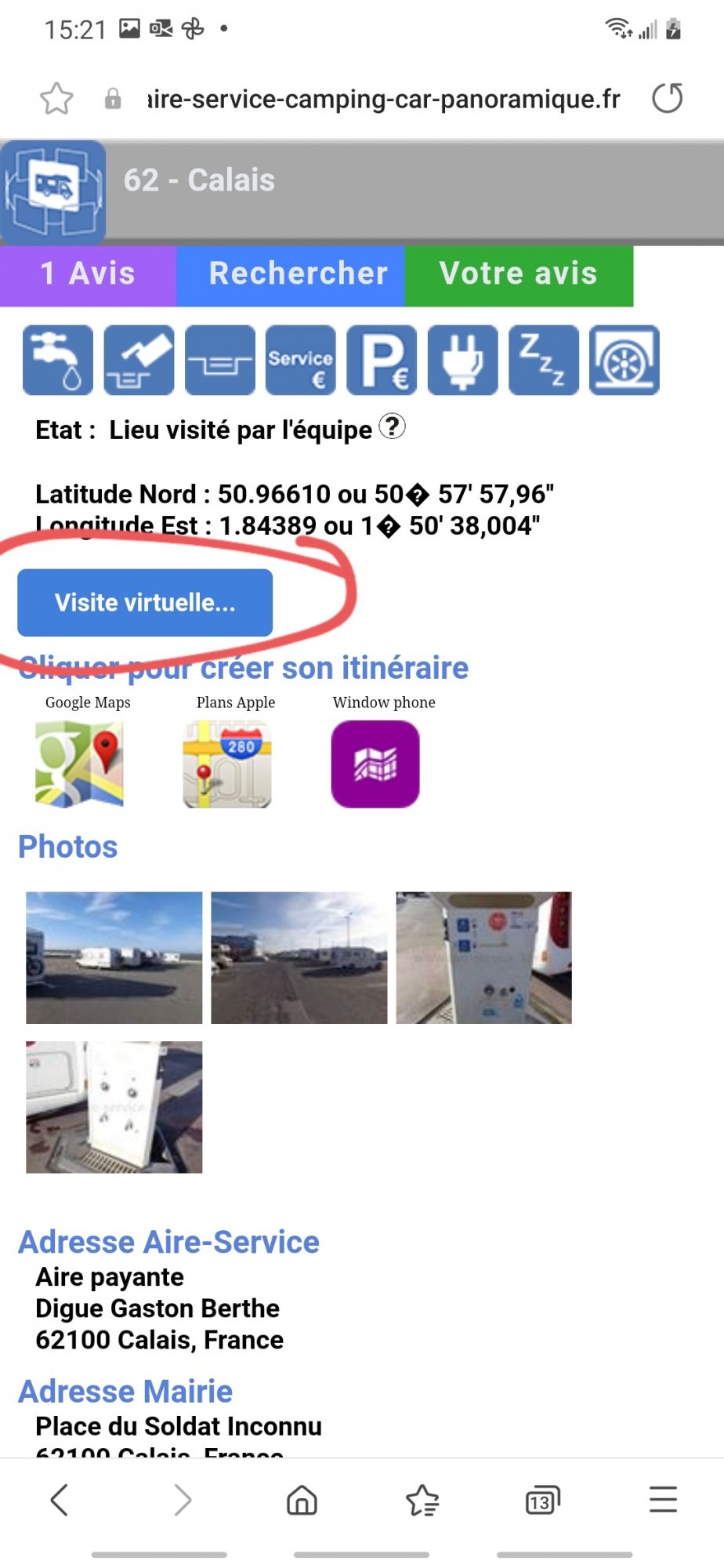Open the itinerary in Plans Apple
Image resolution: width=724 pixels, height=1568 pixels.
coord(227,764)
